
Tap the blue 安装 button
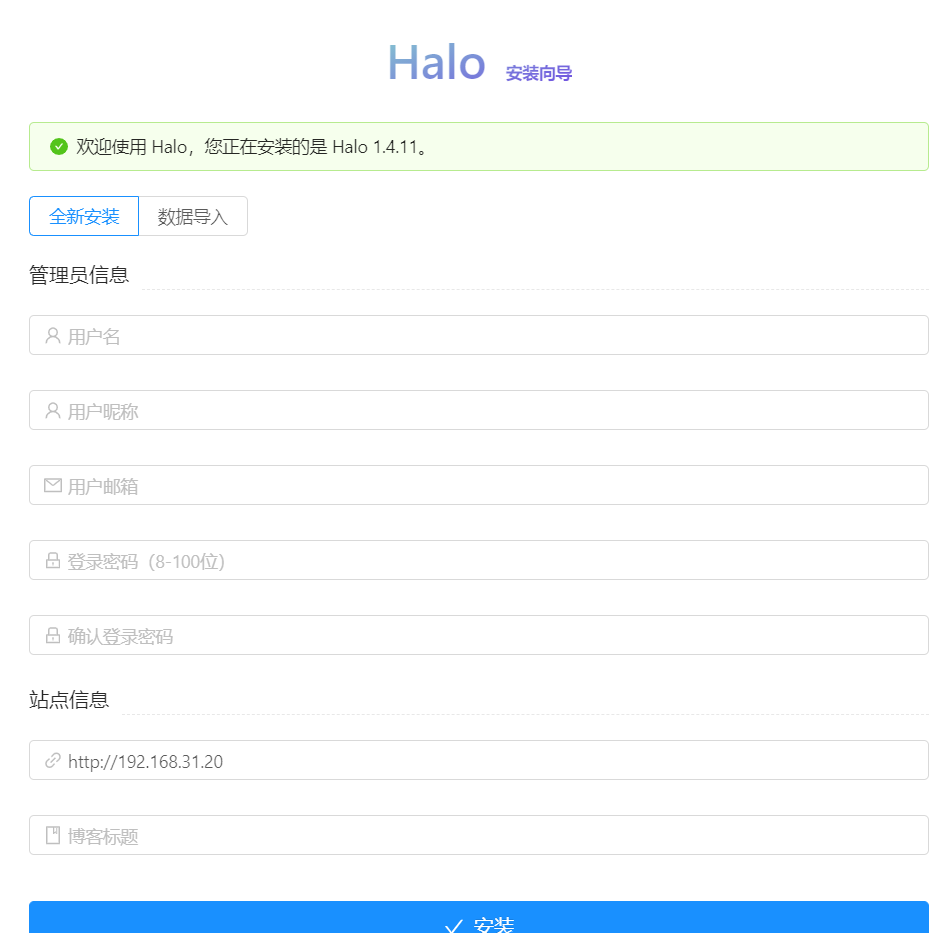point(478,920)
